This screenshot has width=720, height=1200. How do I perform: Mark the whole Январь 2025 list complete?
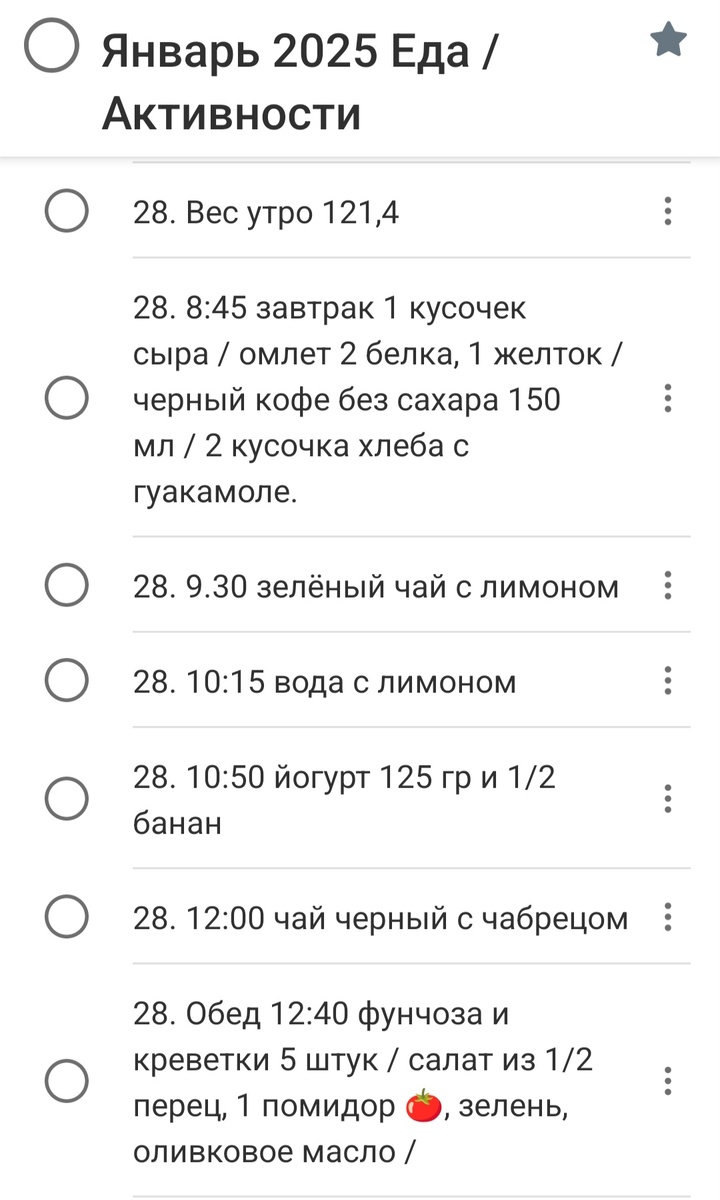tap(51, 48)
